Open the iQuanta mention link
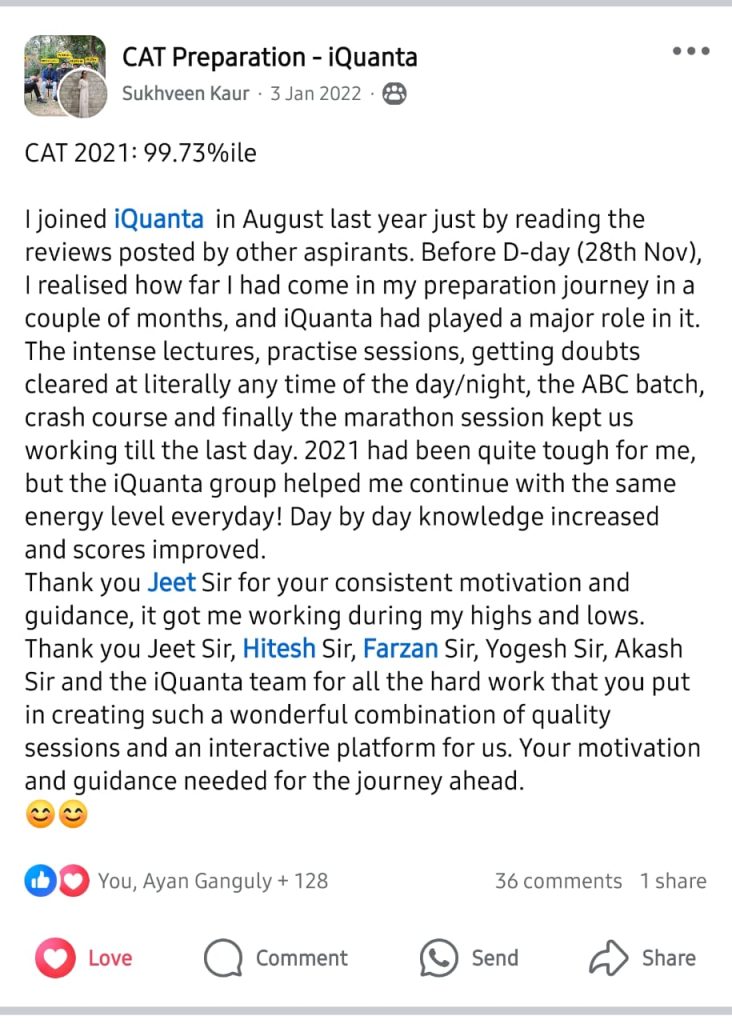The width and height of the screenshot is (732, 1024). pyautogui.click(x=159, y=219)
